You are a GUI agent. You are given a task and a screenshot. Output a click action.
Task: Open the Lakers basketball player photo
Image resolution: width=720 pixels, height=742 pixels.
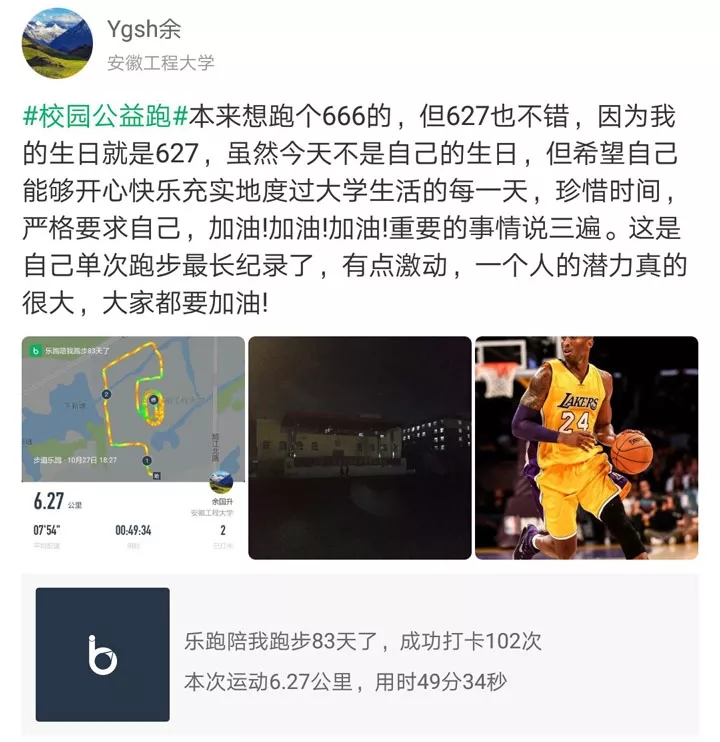point(585,447)
